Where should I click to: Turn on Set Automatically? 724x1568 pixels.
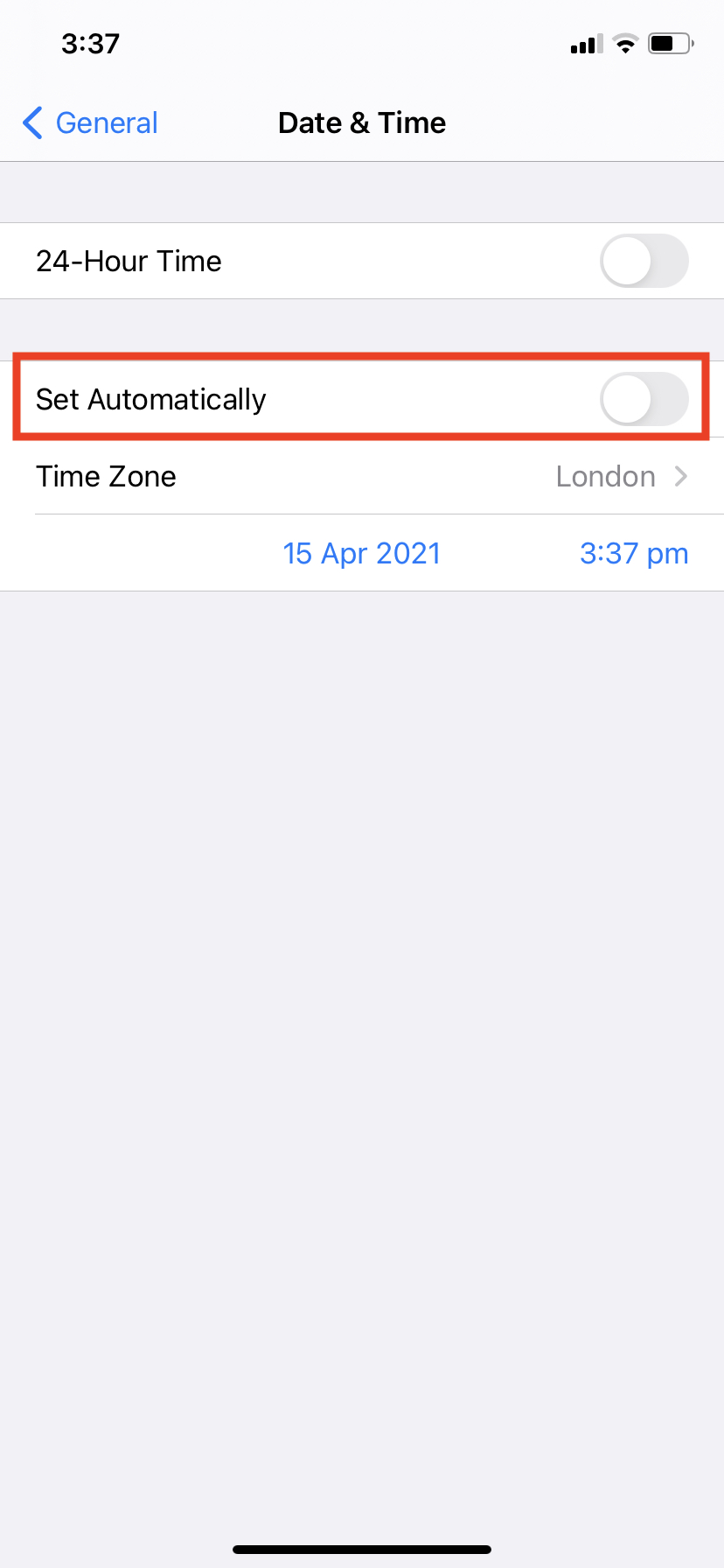(x=644, y=399)
